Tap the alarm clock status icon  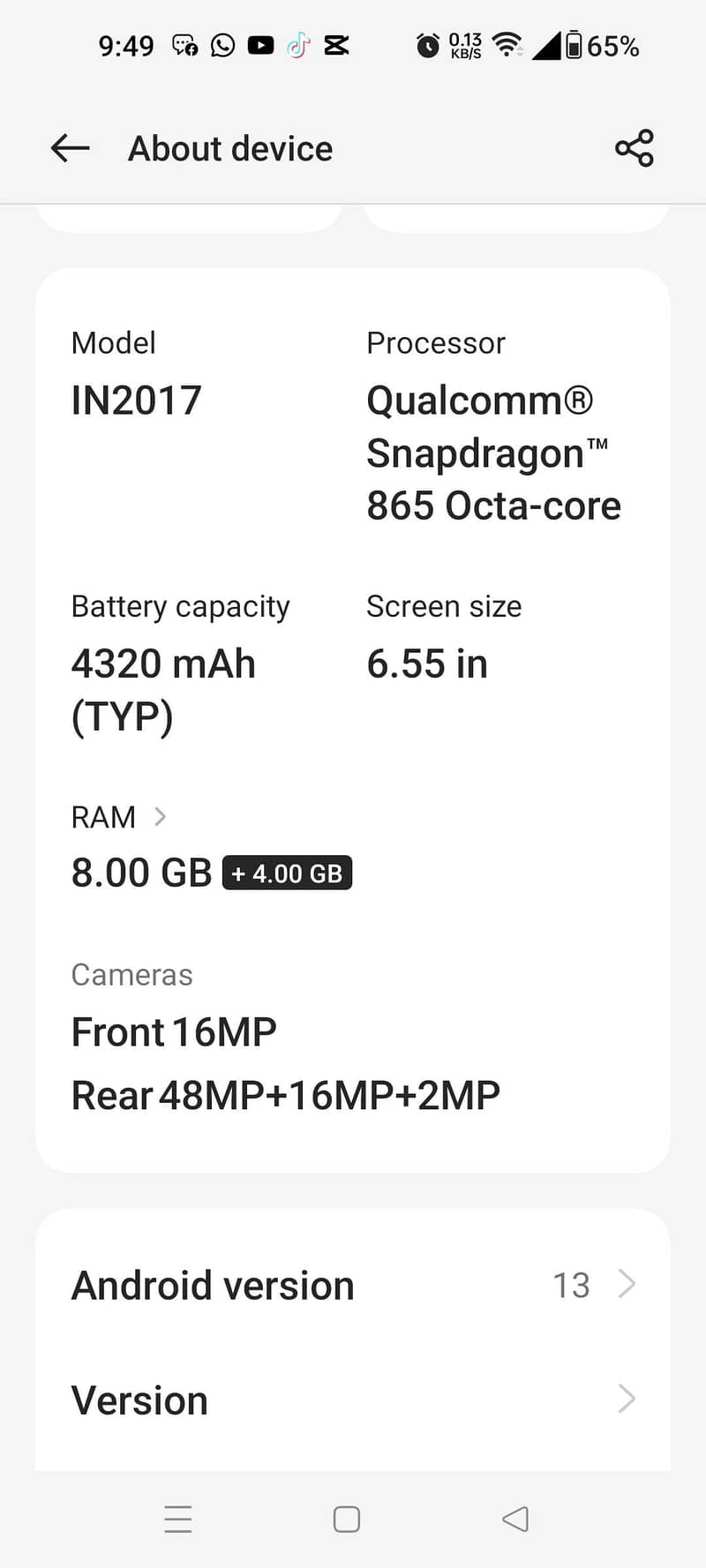point(426,45)
